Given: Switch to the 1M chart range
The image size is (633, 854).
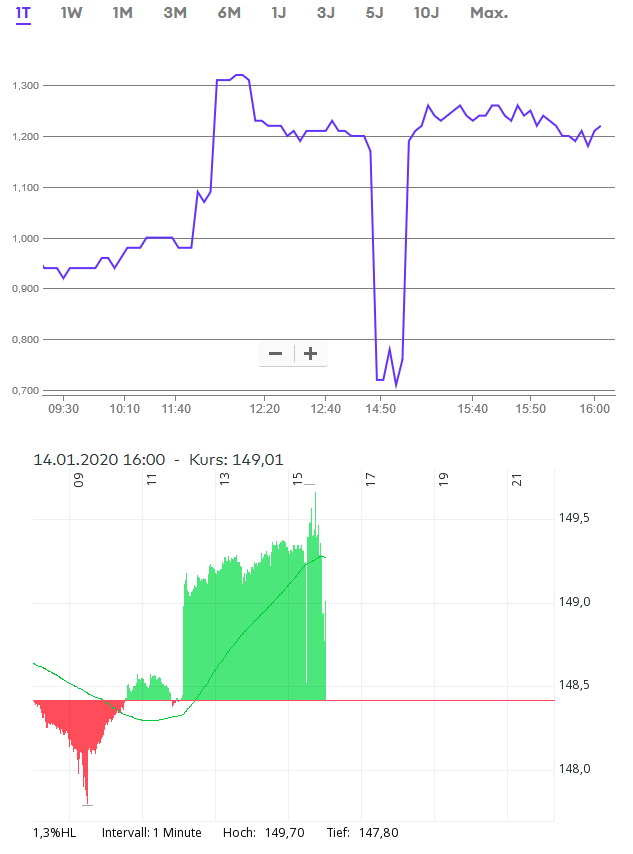Looking at the screenshot, I should 122,13.
